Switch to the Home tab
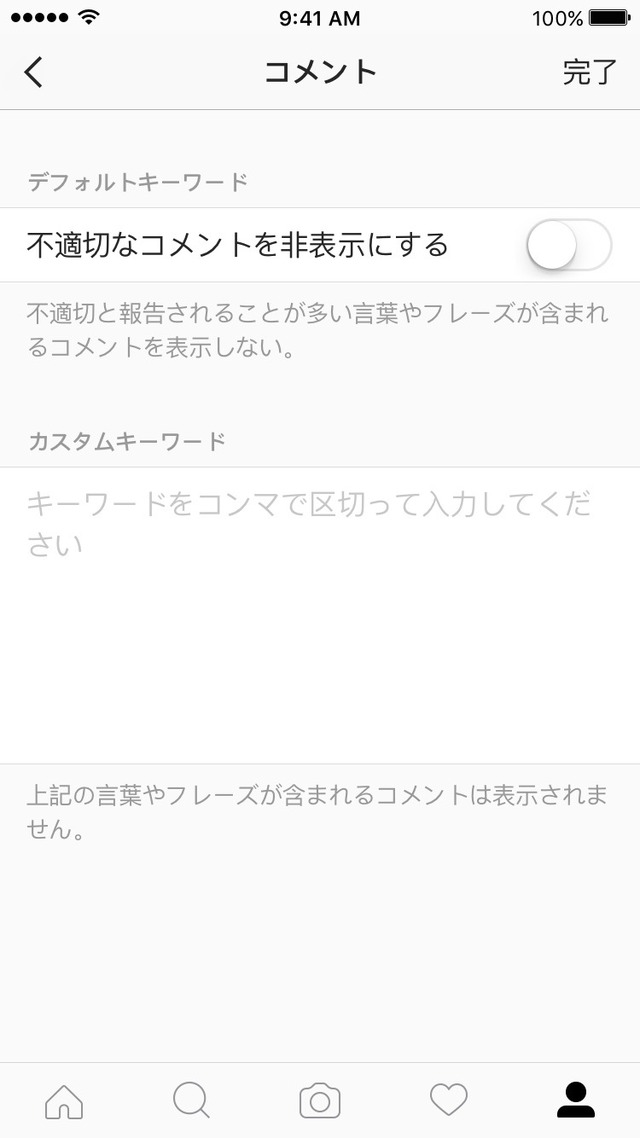640x1138 pixels. [x=64, y=1100]
